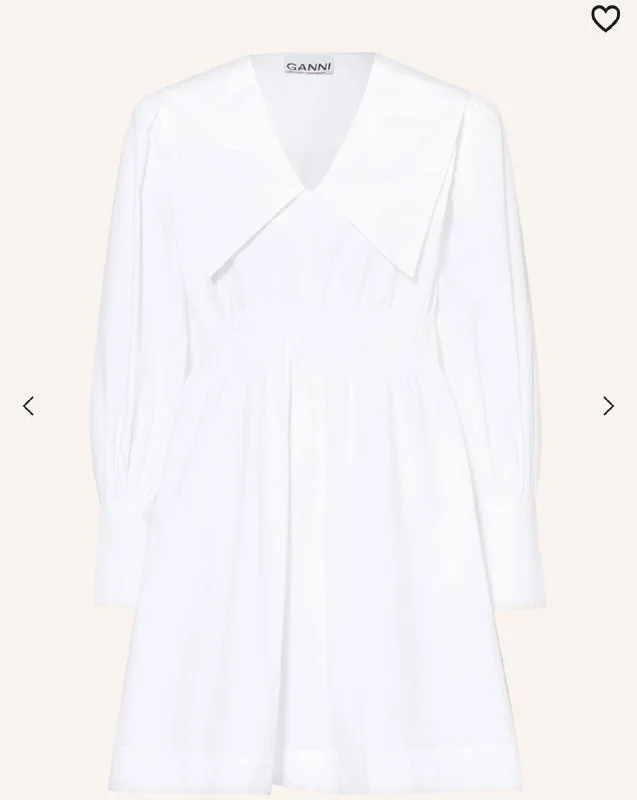Open the white dress photo fullscreen
The image size is (637, 800).
(x=318, y=420)
